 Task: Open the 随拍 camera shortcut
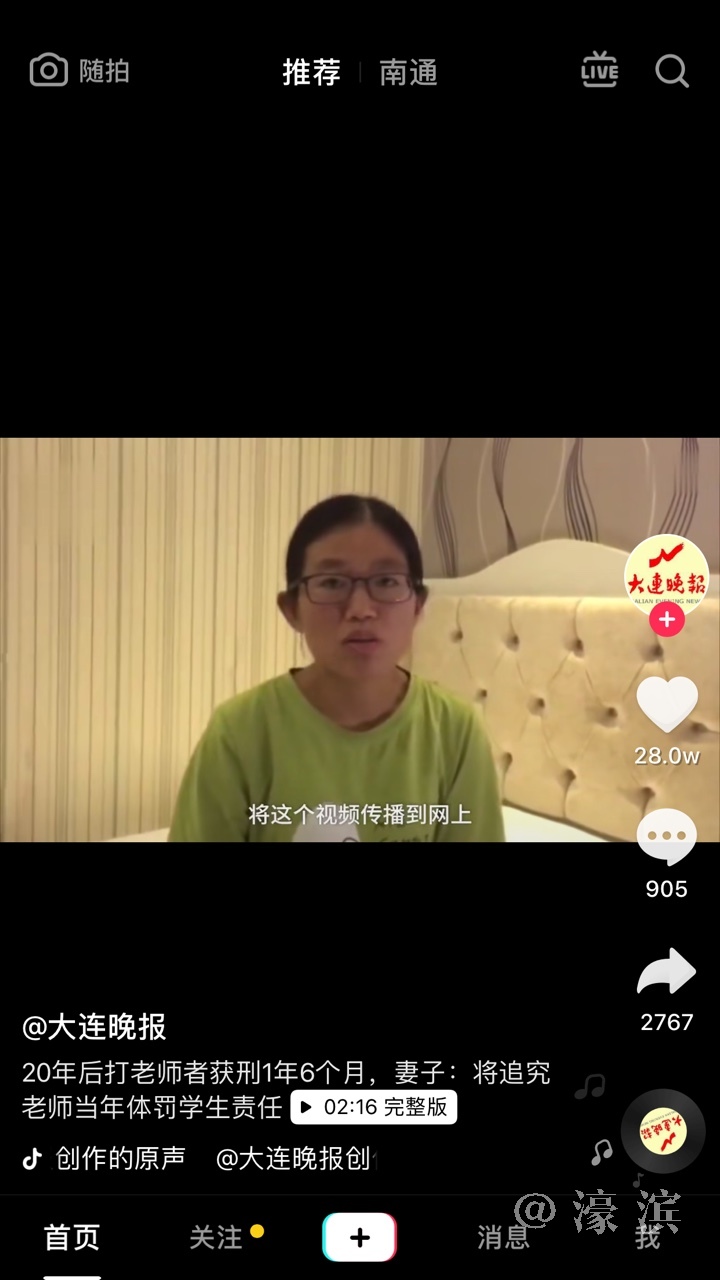80,71
